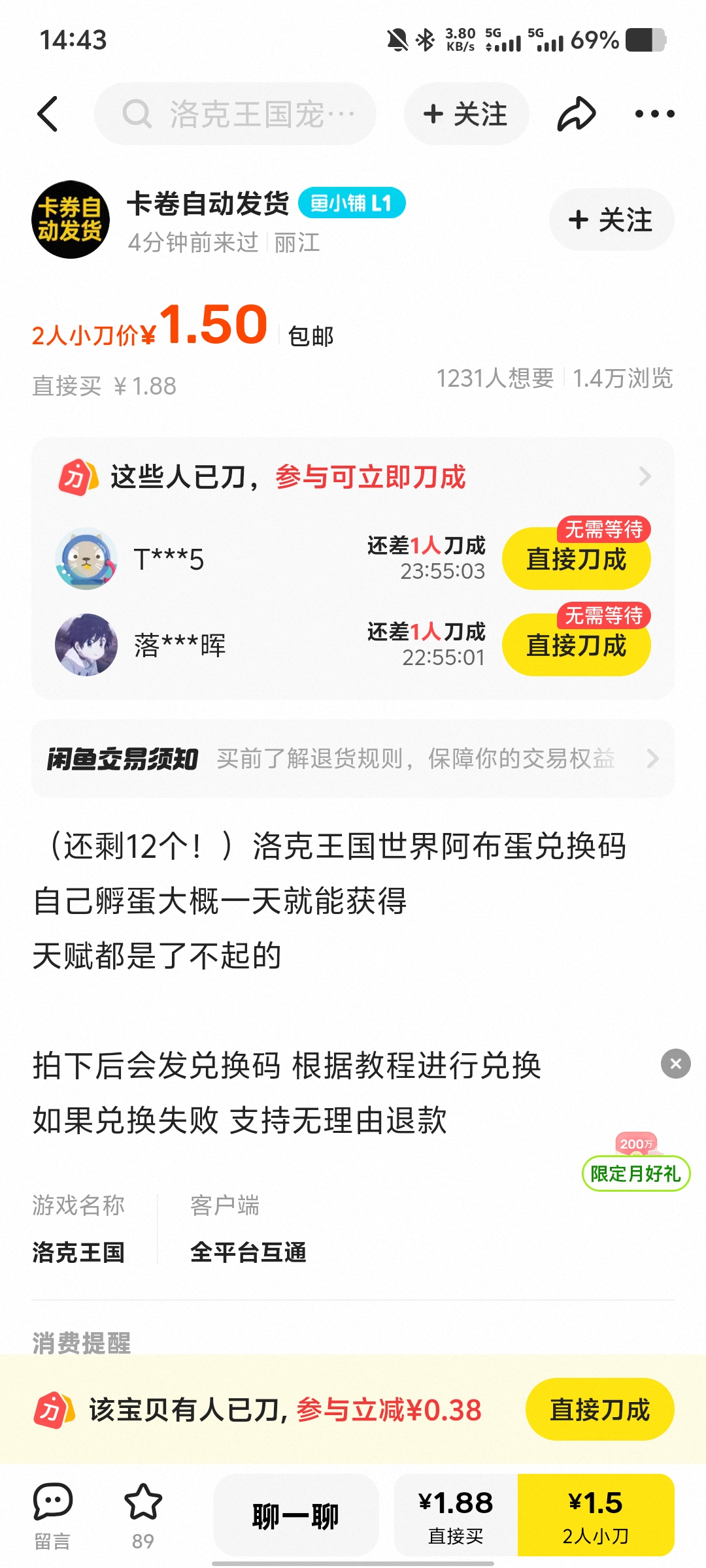Open the three-dot overflow menu
The image size is (706, 1568).
coord(654,114)
